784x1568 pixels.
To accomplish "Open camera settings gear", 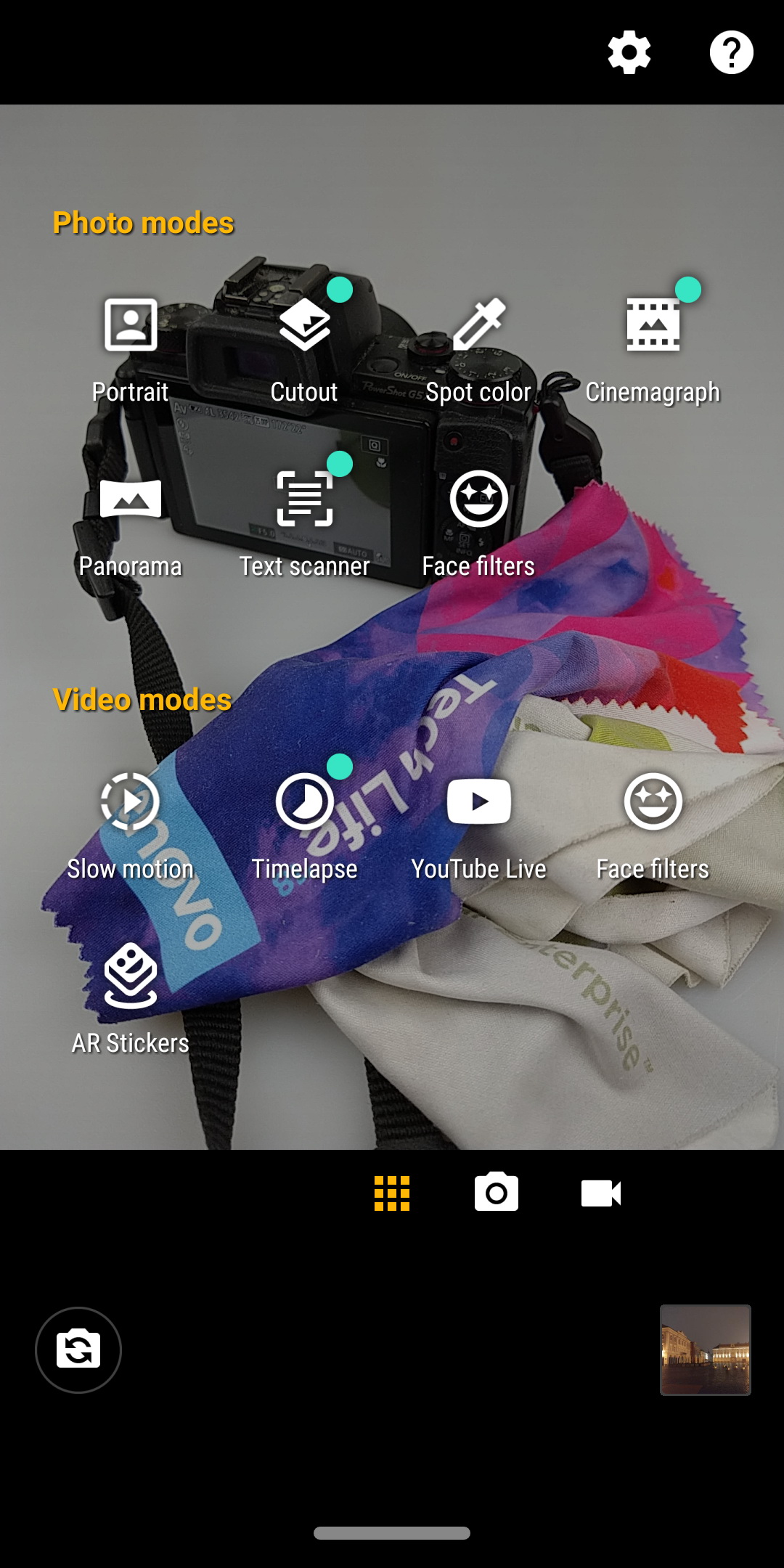I will (629, 52).
